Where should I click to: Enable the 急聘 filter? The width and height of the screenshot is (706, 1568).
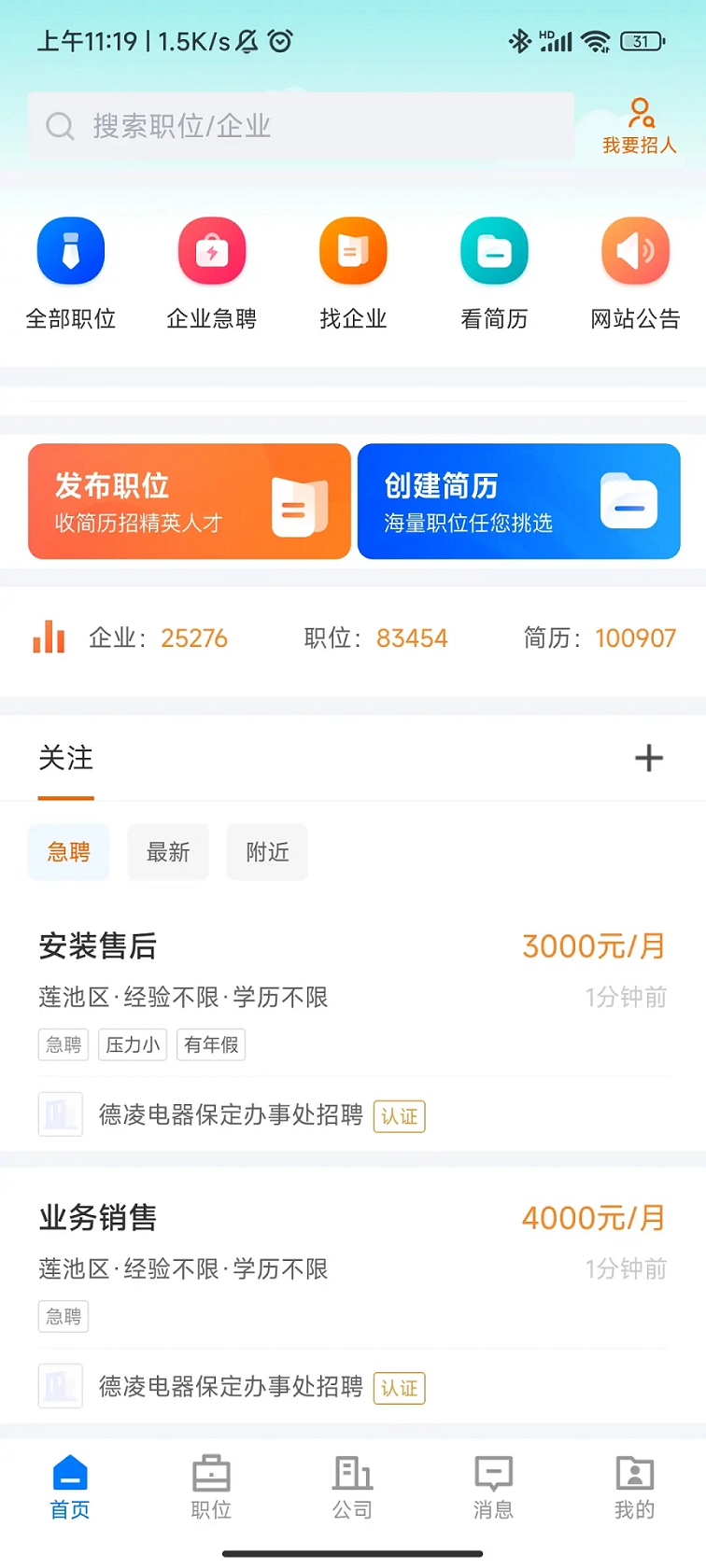(x=67, y=851)
